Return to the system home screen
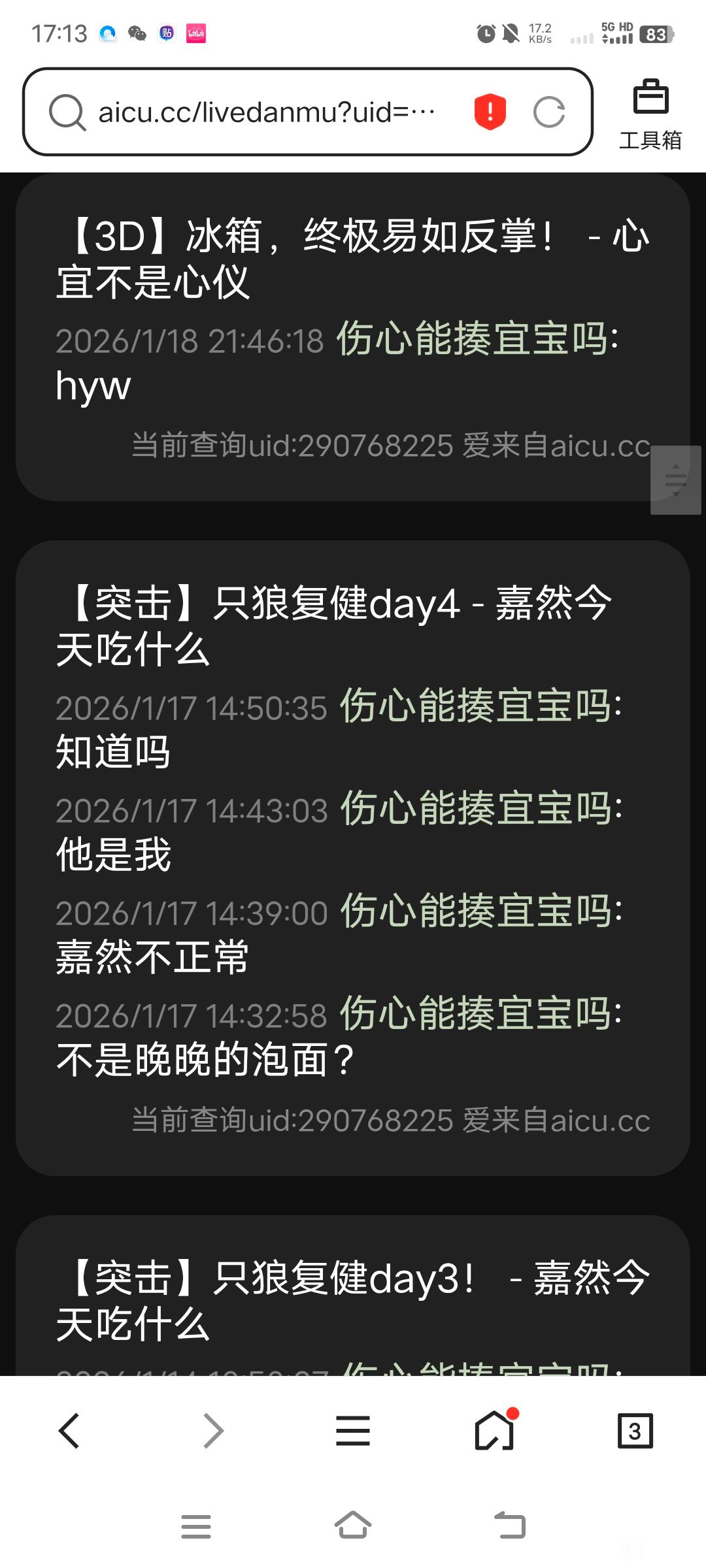Screen dimensions: 706x1568 353,1526
